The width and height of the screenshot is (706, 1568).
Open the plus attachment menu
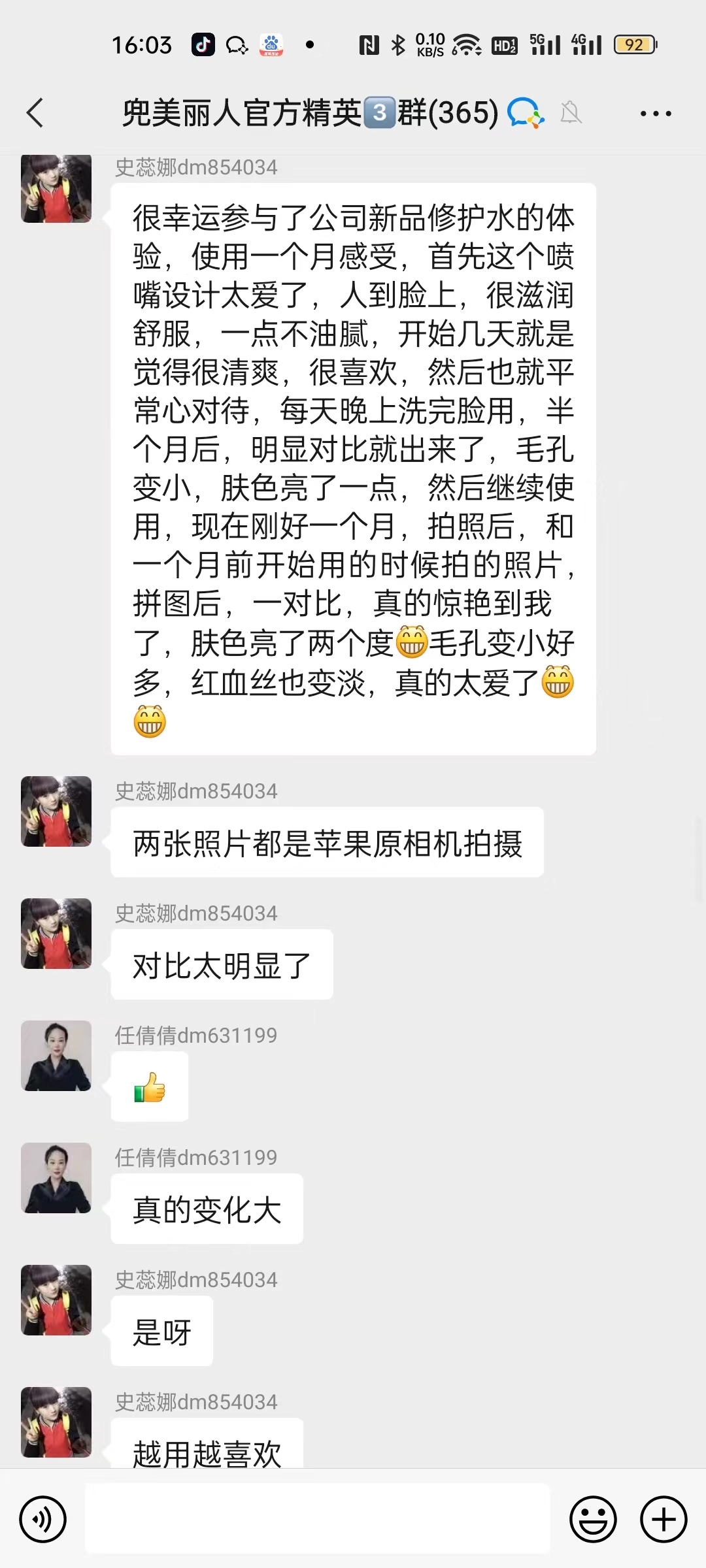[x=663, y=1519]
